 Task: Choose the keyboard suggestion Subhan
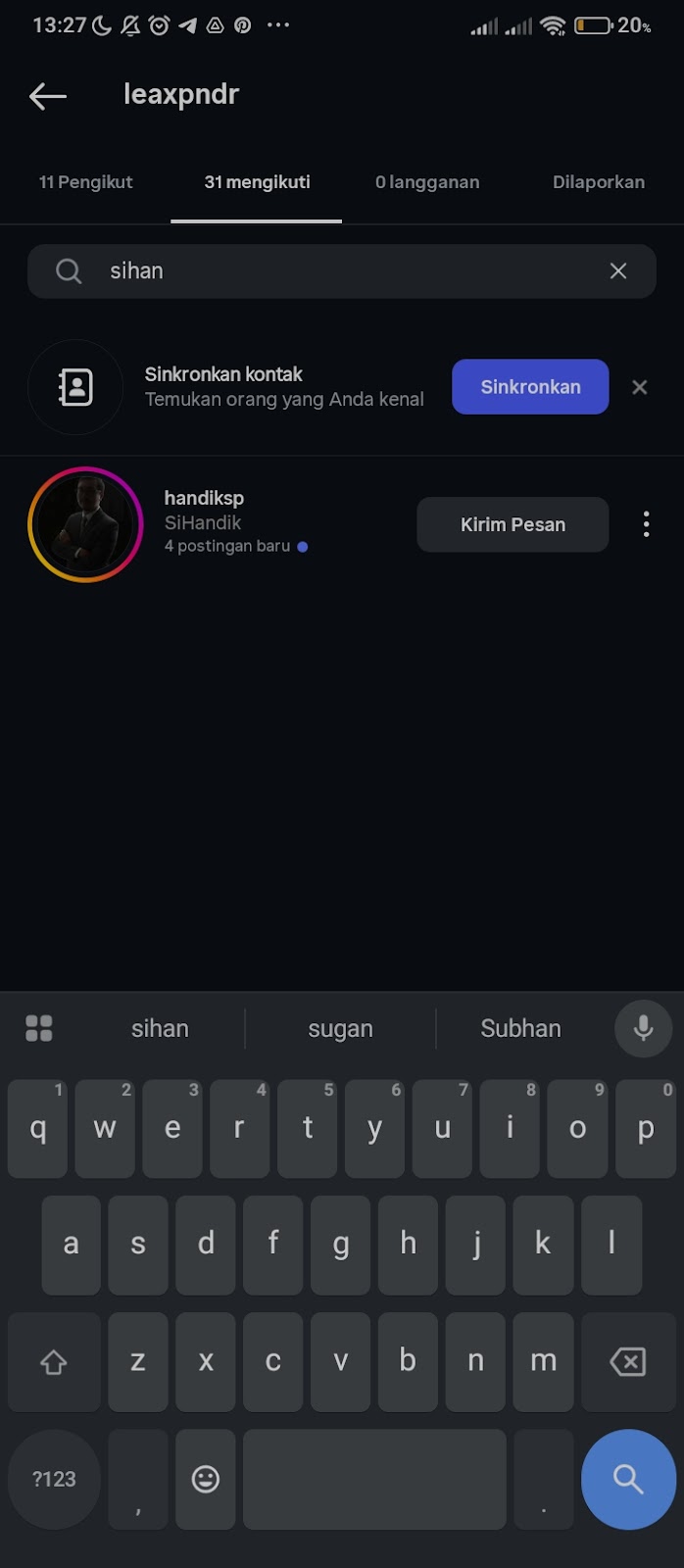(x=520, y=1028)
